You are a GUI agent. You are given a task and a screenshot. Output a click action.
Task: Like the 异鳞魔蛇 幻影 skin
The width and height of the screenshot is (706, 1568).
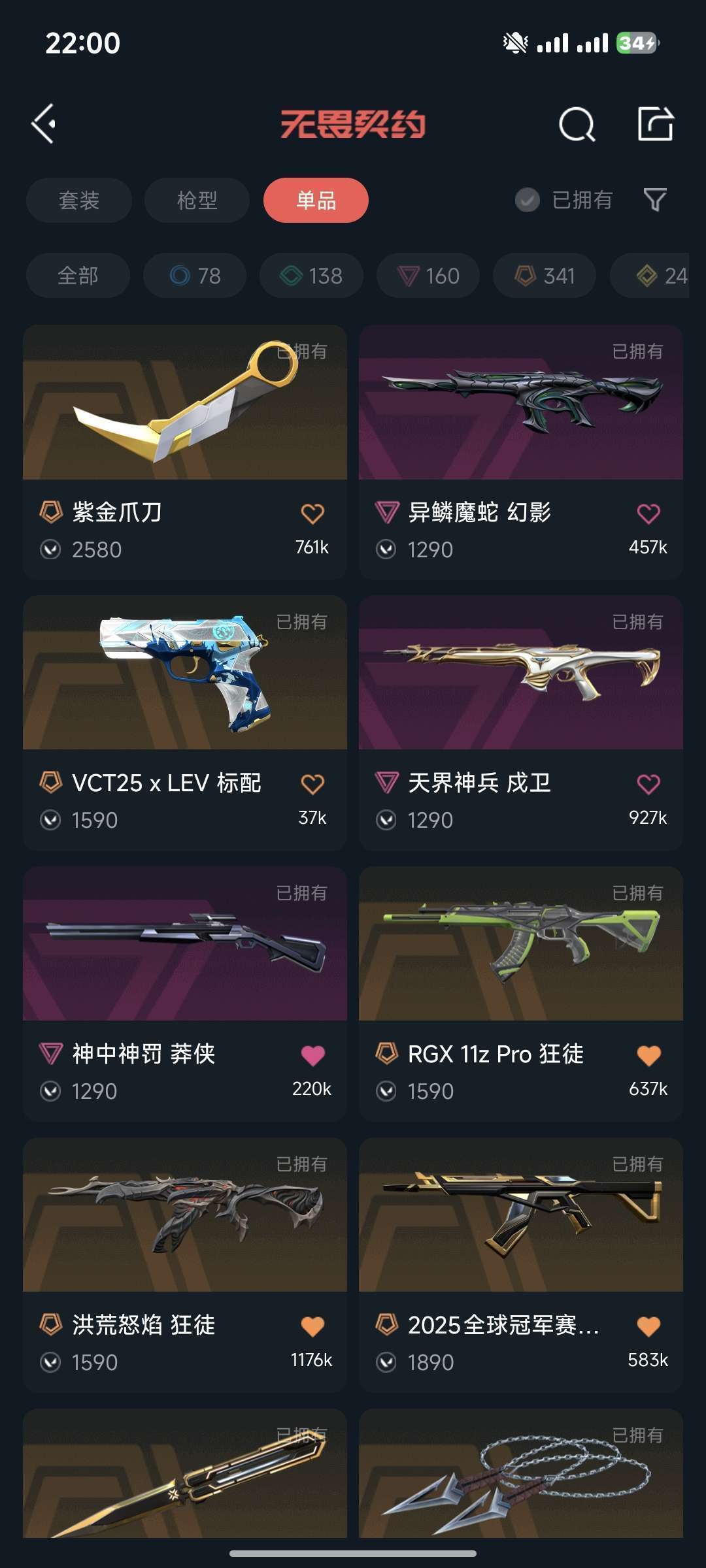[648, 514]
